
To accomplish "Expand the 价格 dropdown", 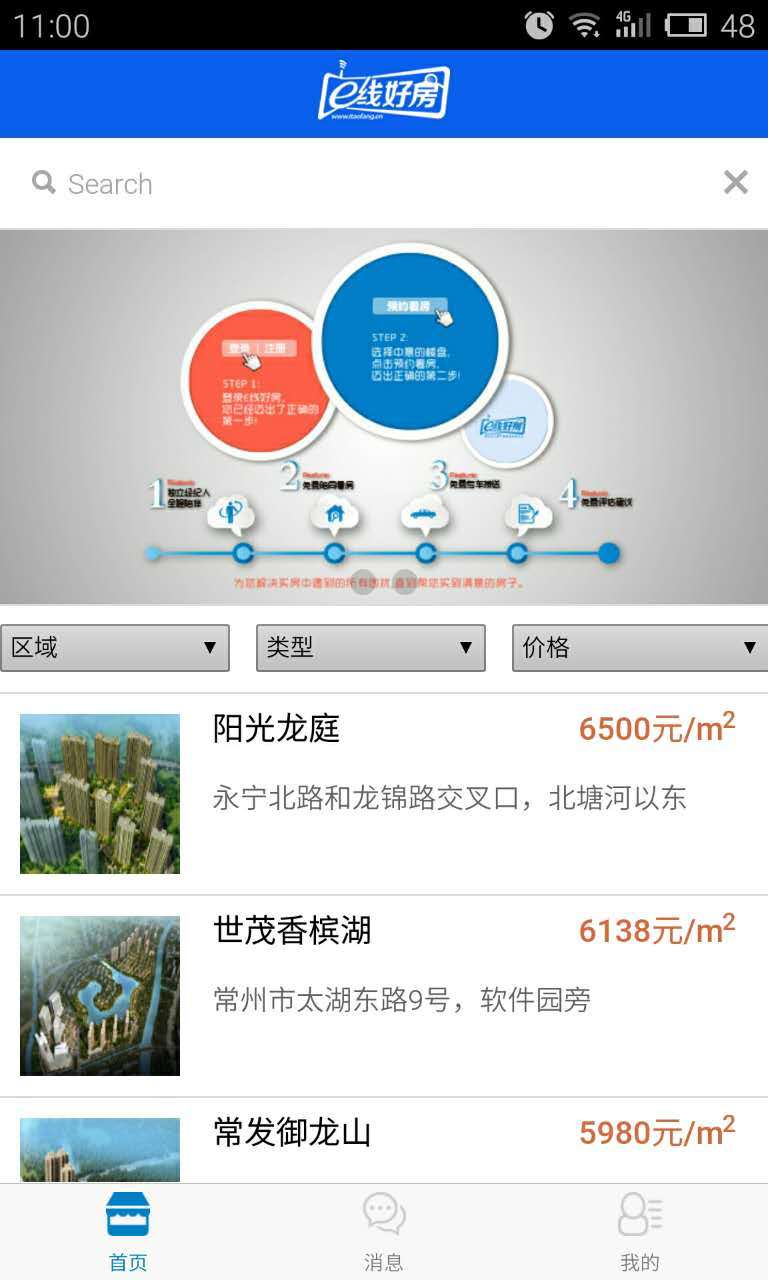I will click(x=639, y=648).
